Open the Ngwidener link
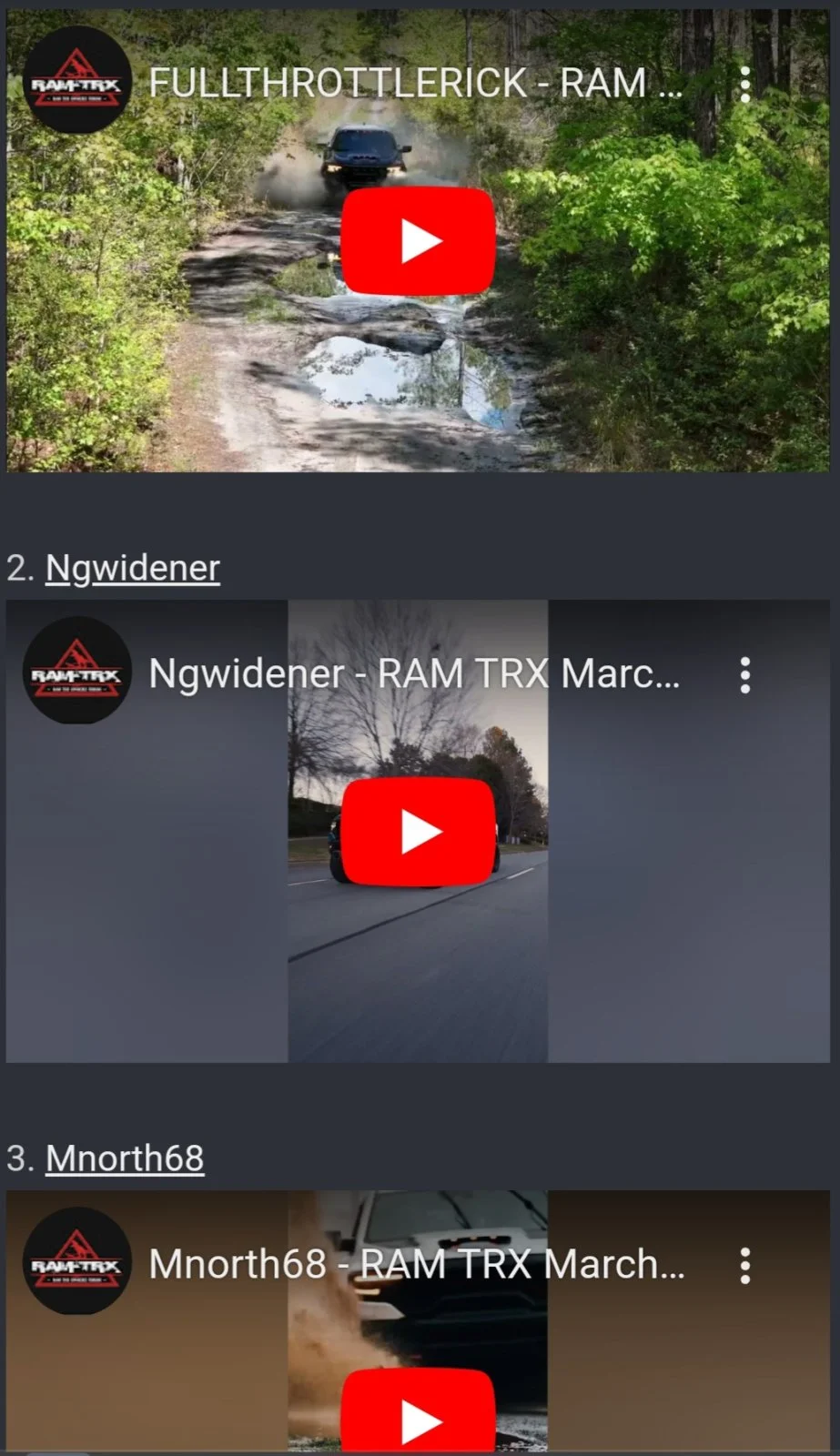The width and height of the screenshot is (840, 1456). click(x=131, y=566)
